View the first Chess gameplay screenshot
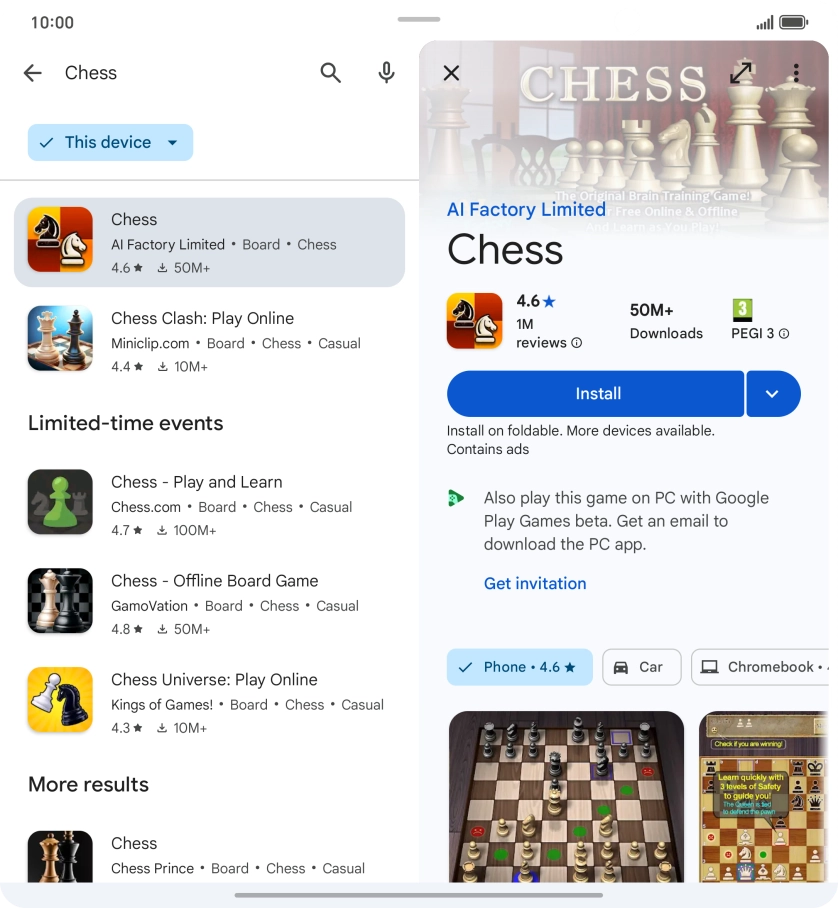Image resolution: width=838 pixels, height=908 pixels. point(566,795)
